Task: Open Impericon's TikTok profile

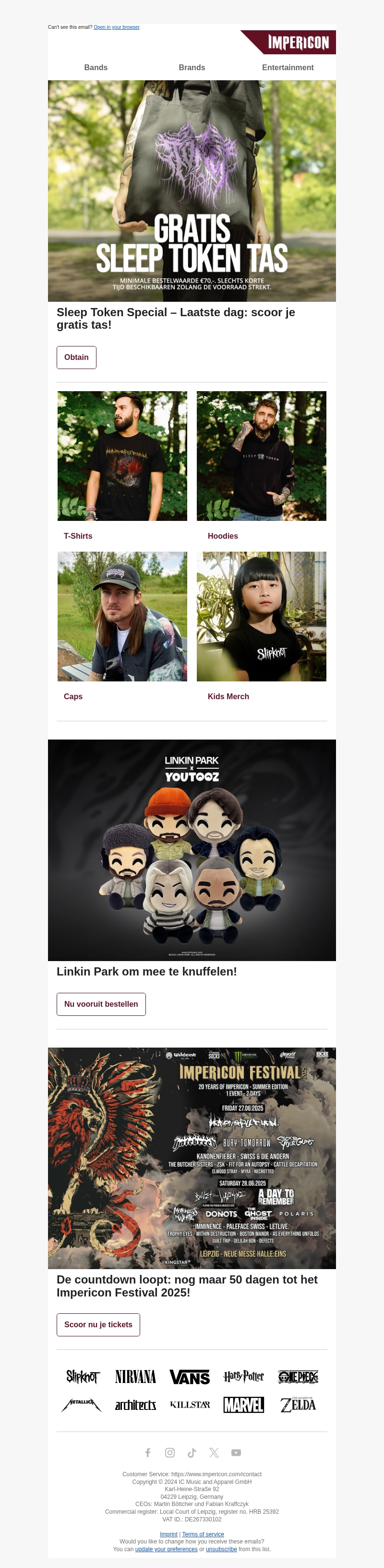Action: click(192, 1452)
